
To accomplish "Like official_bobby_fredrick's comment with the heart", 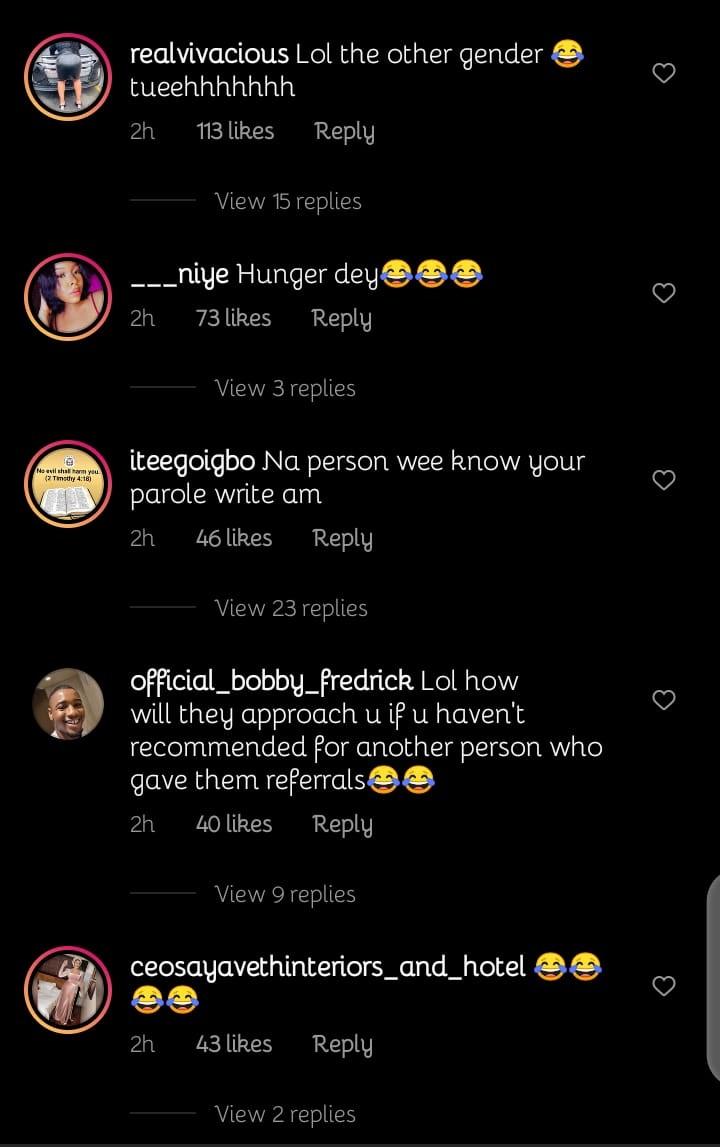I will tap(663, 701).
